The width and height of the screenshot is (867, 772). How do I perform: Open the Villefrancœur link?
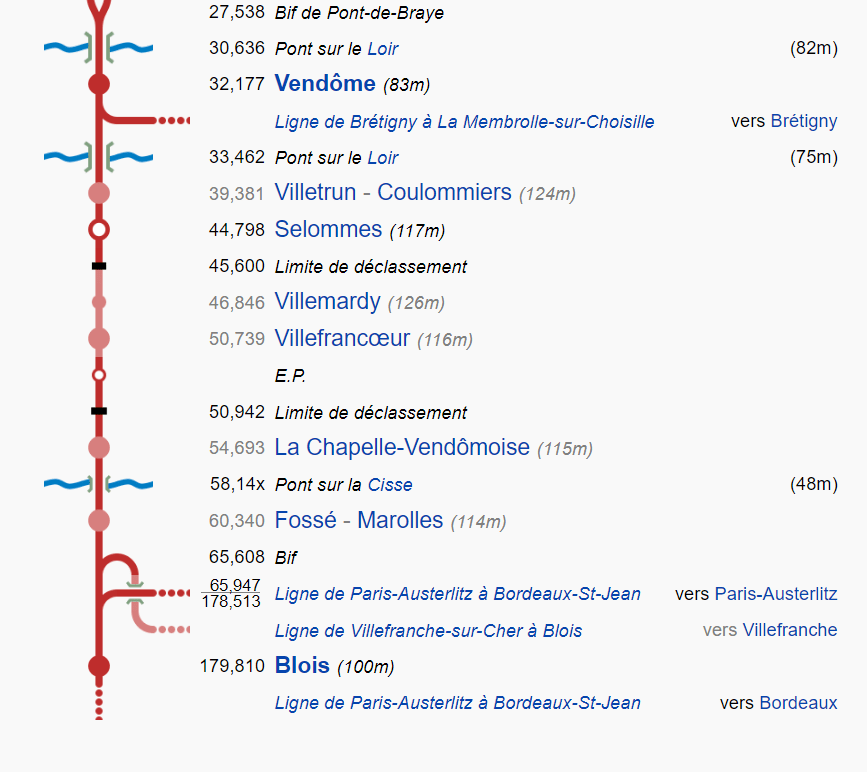tap(342, 339)
